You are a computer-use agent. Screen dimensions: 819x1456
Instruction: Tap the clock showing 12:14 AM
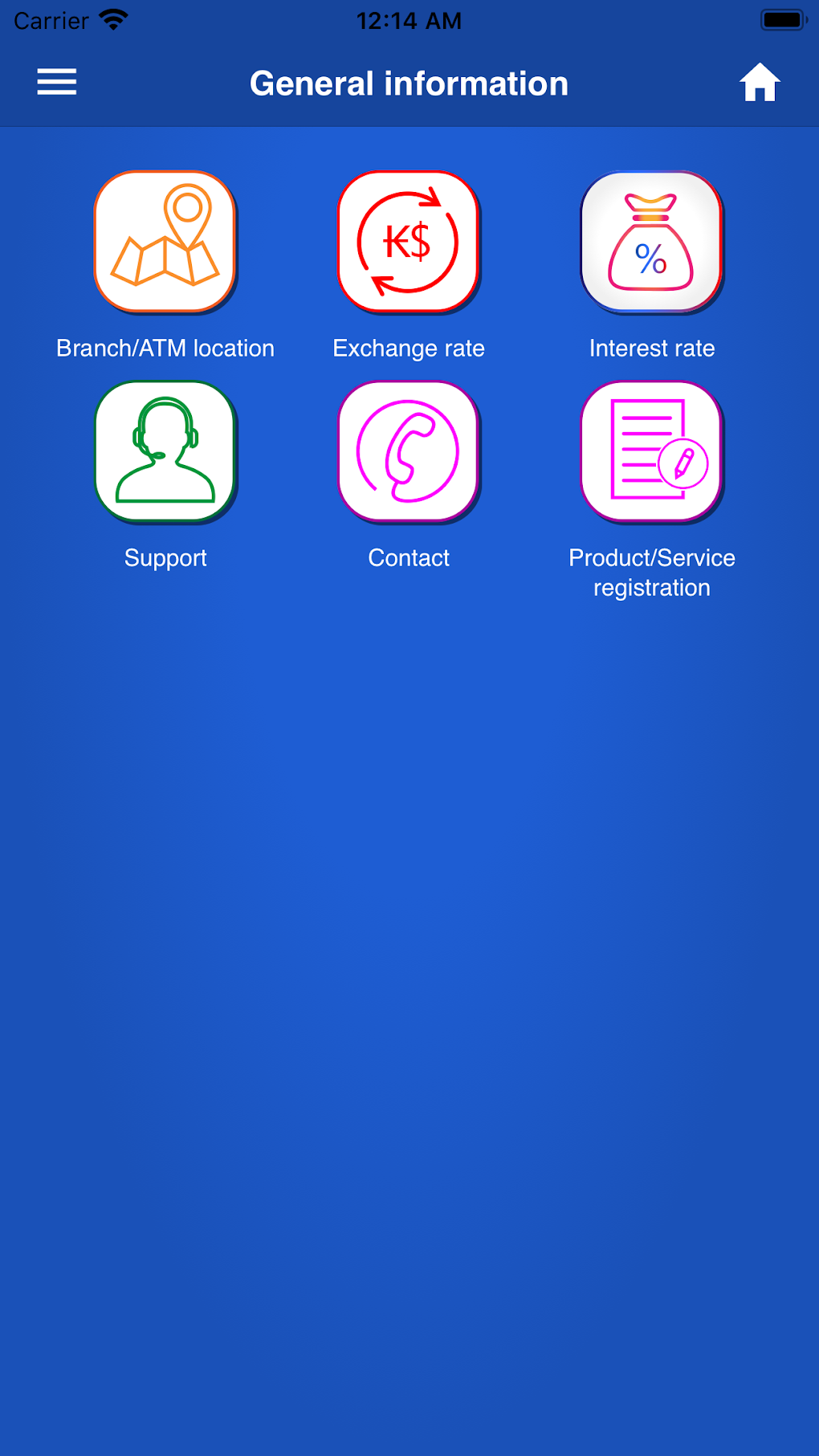tap(409, 20)
